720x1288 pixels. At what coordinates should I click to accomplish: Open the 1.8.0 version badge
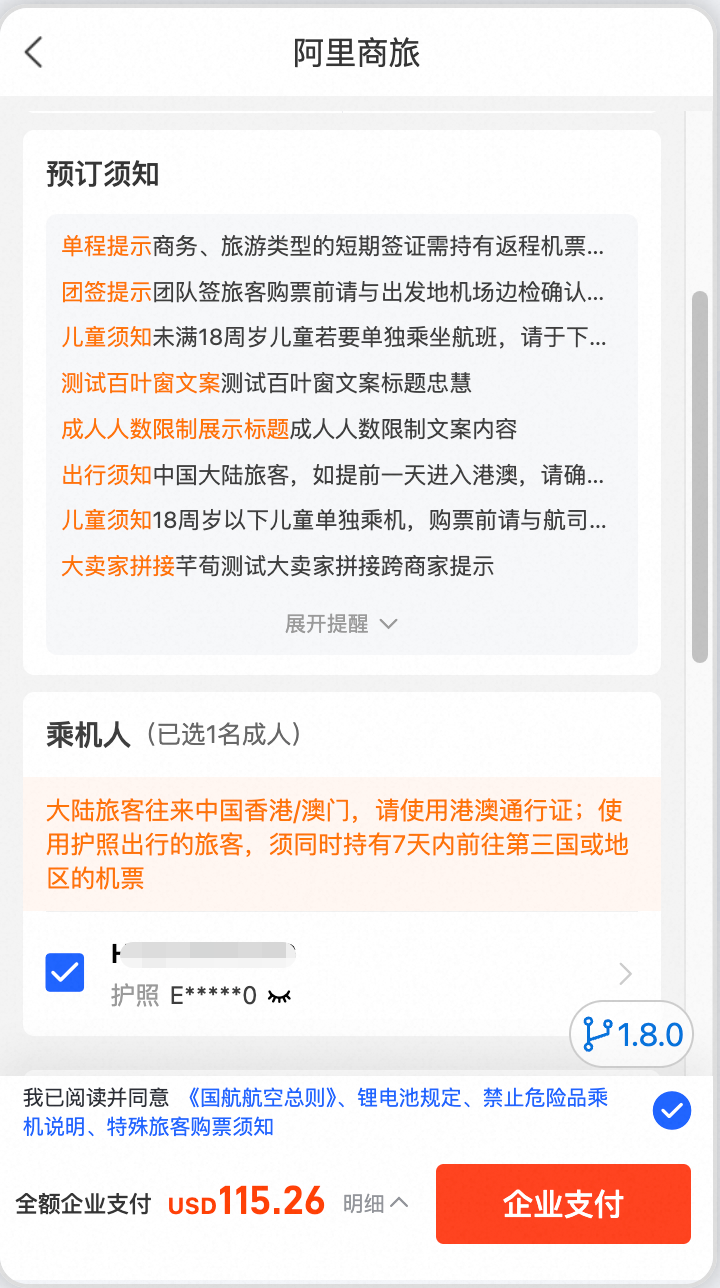tap(632, 1034)
